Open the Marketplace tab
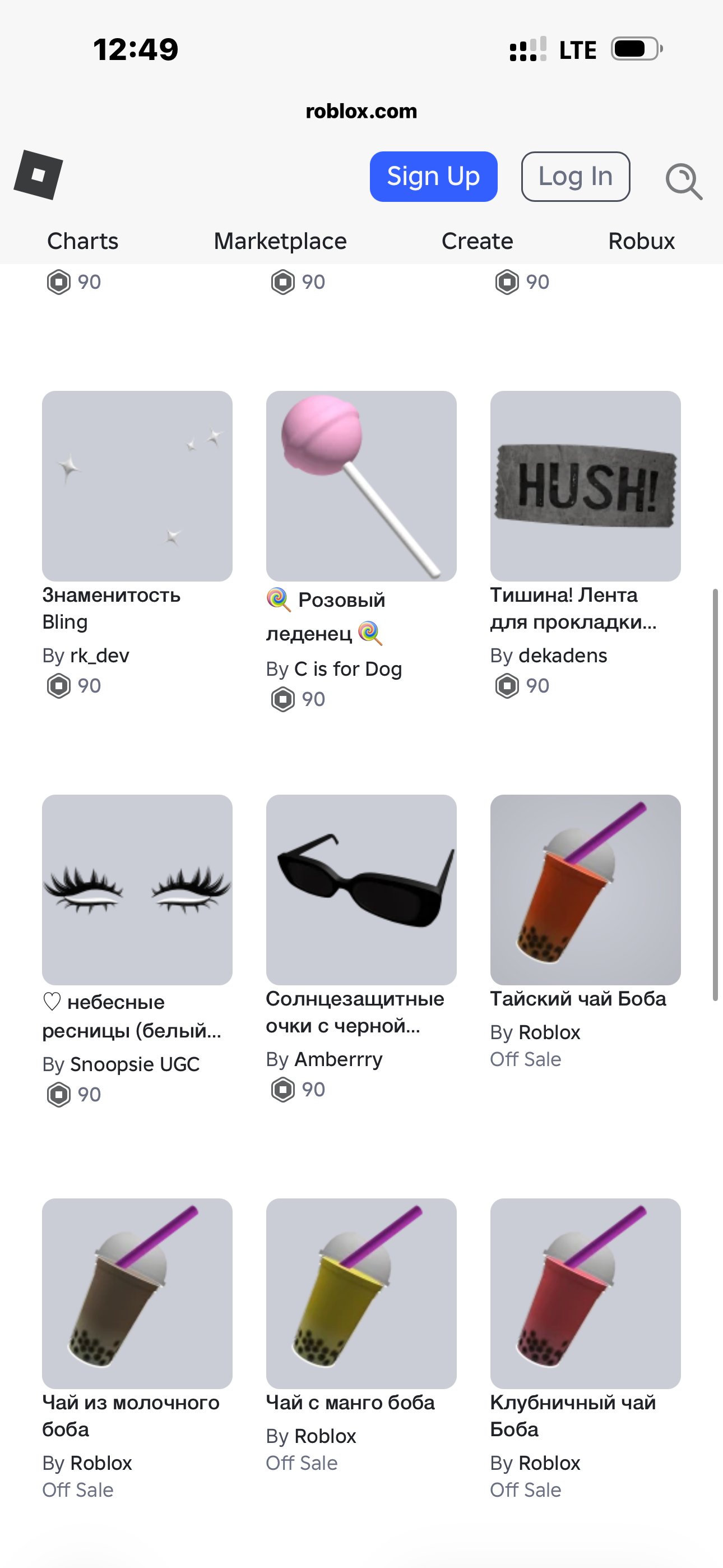 point(280,241)
